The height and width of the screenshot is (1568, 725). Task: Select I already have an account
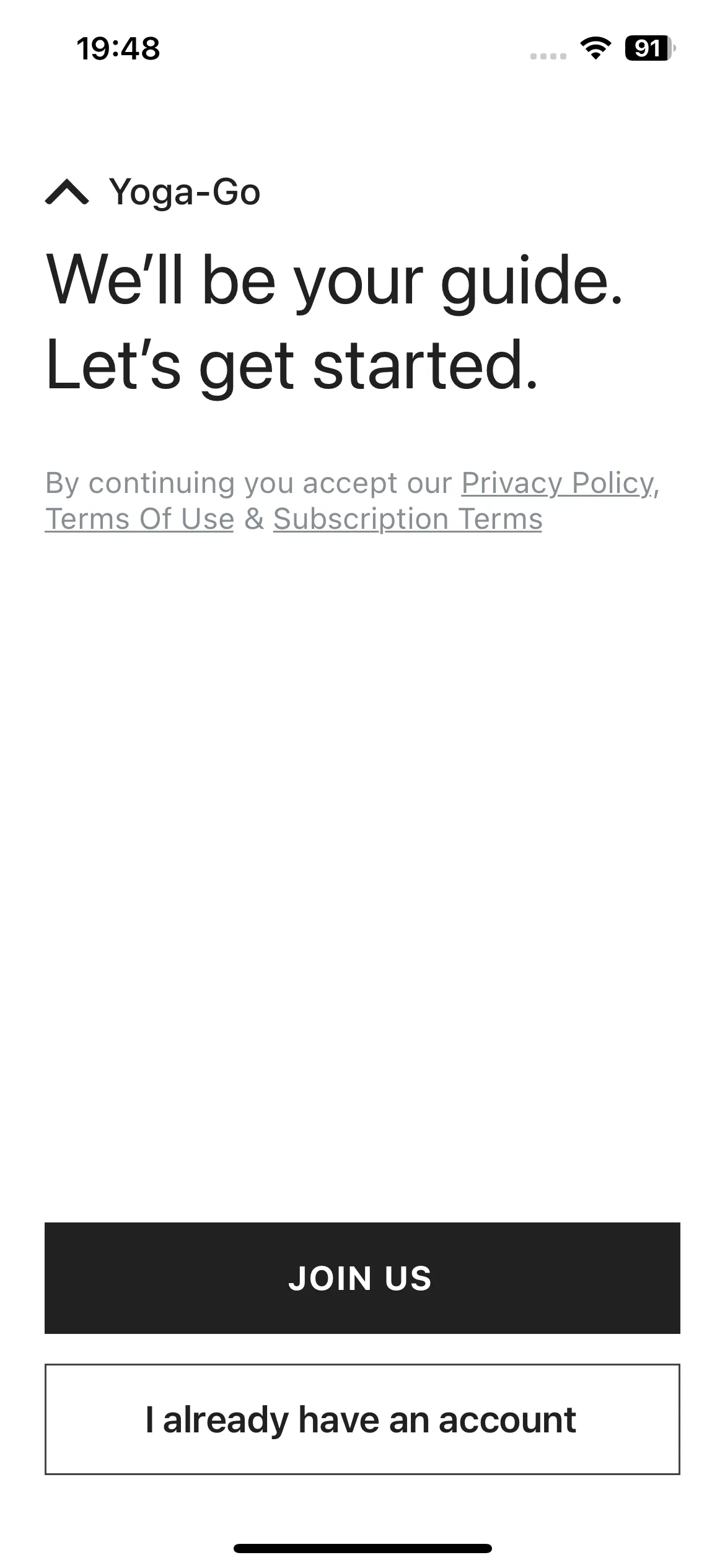click(x=362, y=1419)
